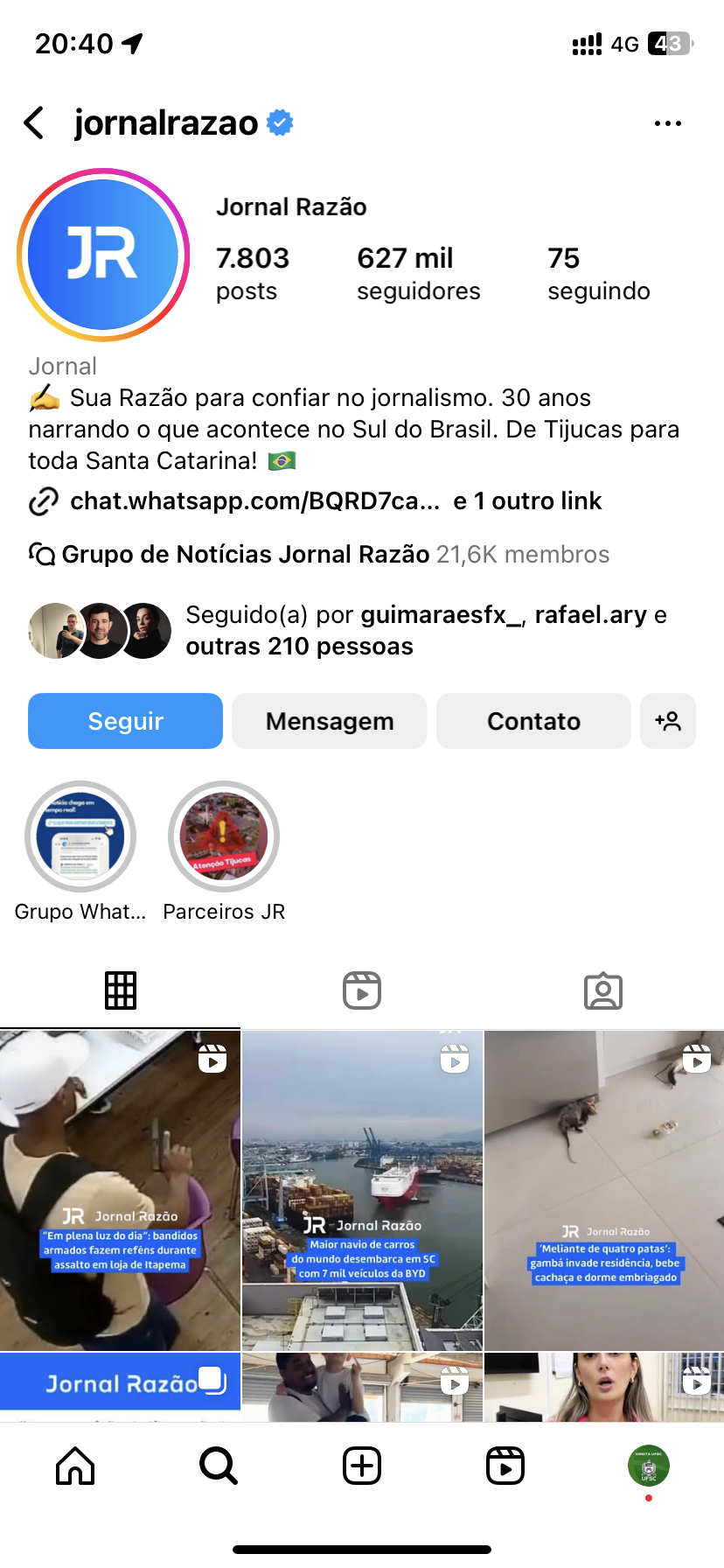Tap Seguir to follow this account

tap(125, 721)
